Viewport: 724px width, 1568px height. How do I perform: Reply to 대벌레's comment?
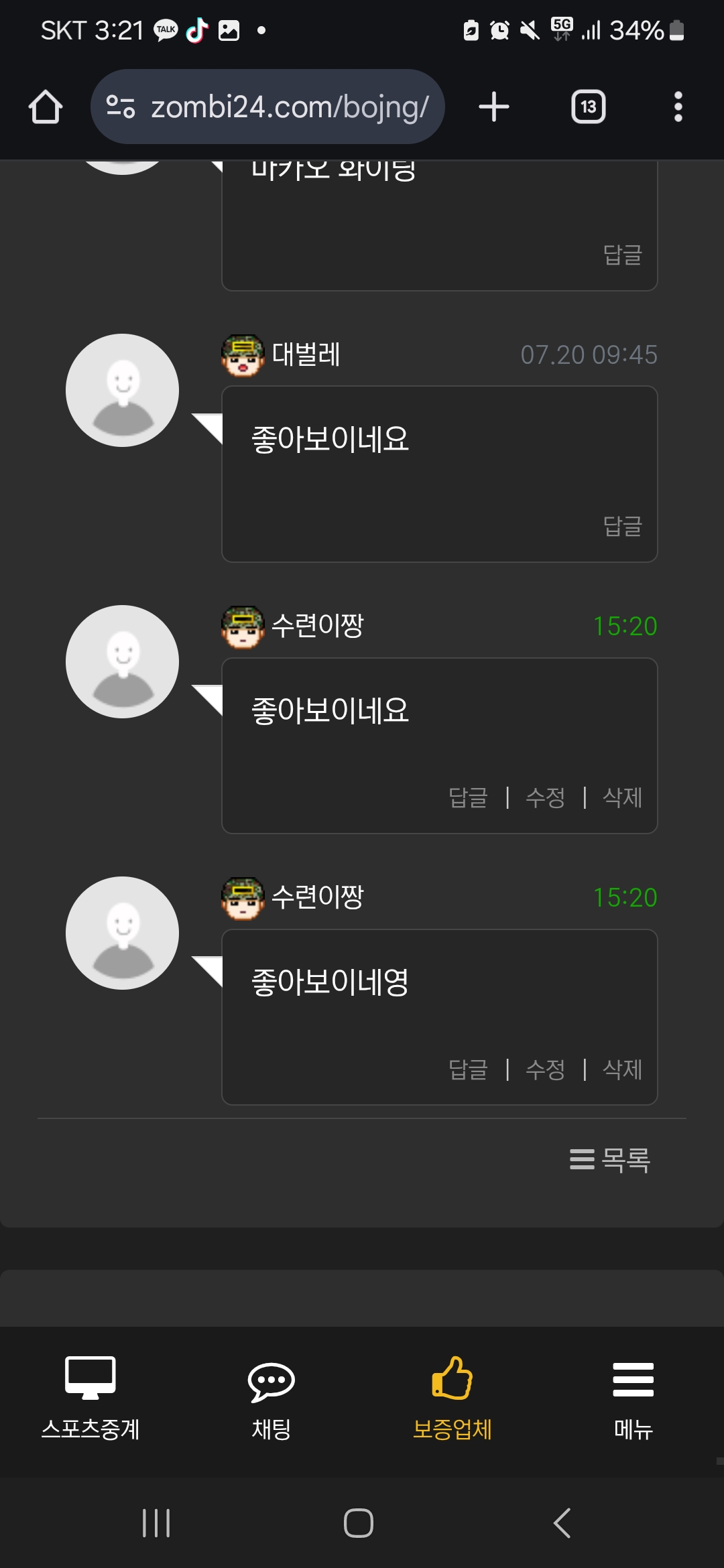pyautogui.click(x=623, y=526)
